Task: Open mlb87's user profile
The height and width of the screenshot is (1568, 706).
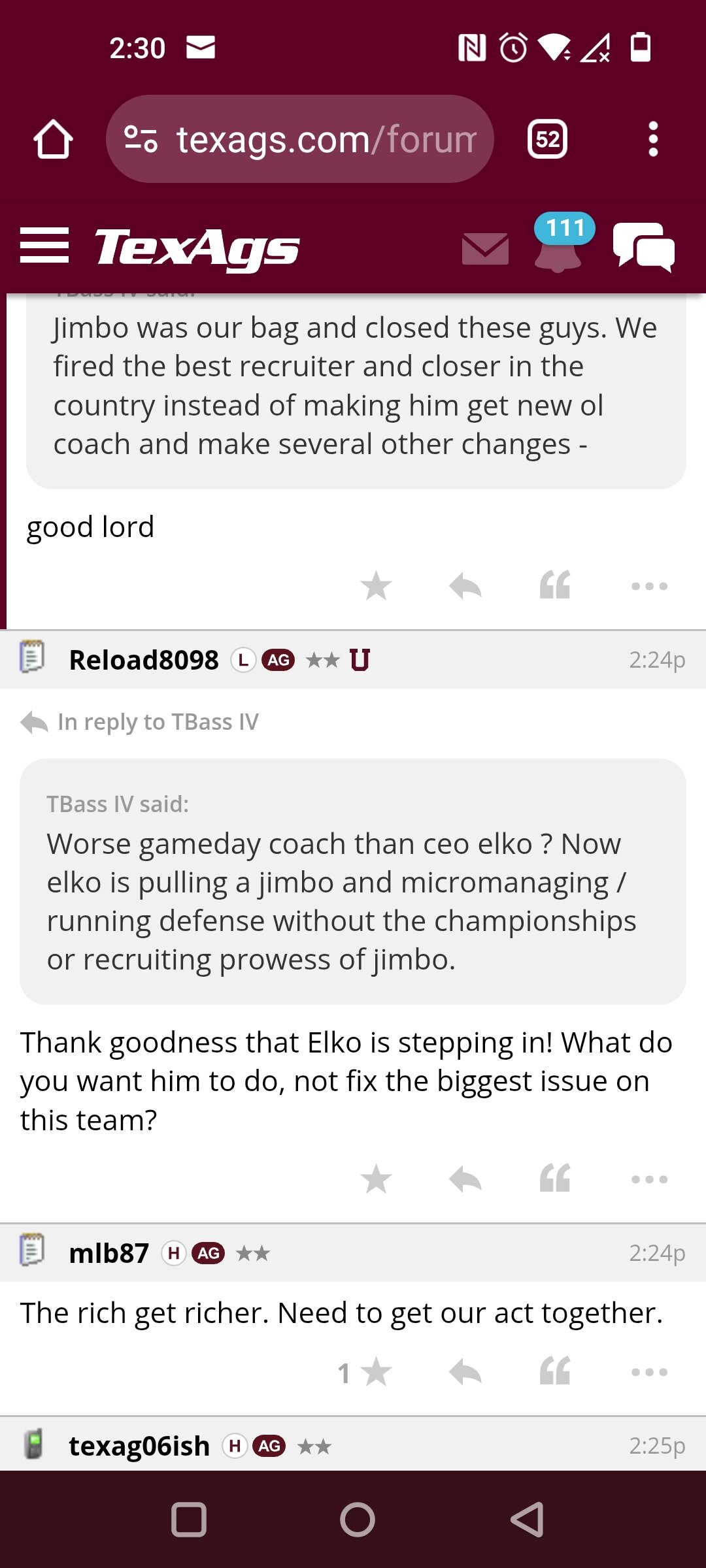Action: point(109,1253)
